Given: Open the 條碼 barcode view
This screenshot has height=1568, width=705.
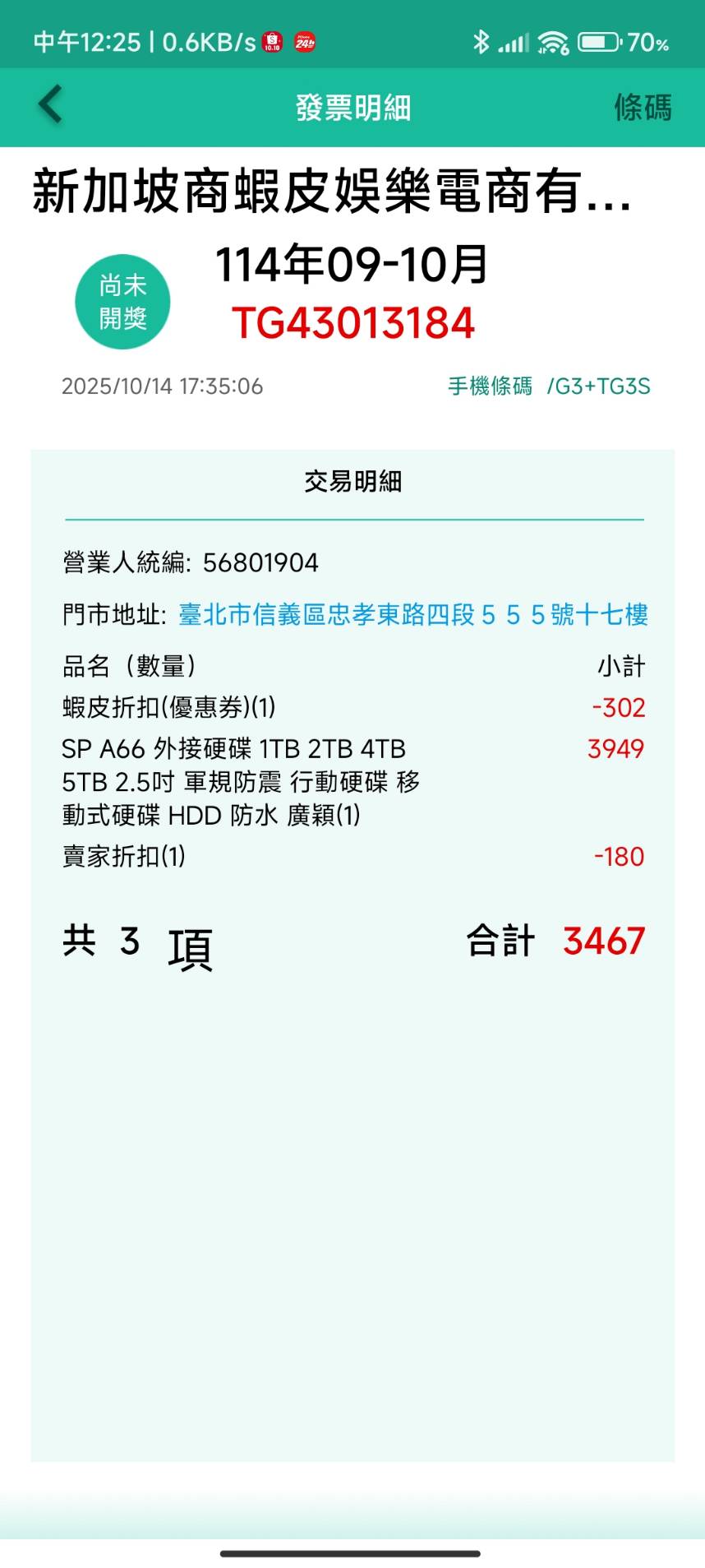Looking at the screenshot, I should click(x=643, y=108).
